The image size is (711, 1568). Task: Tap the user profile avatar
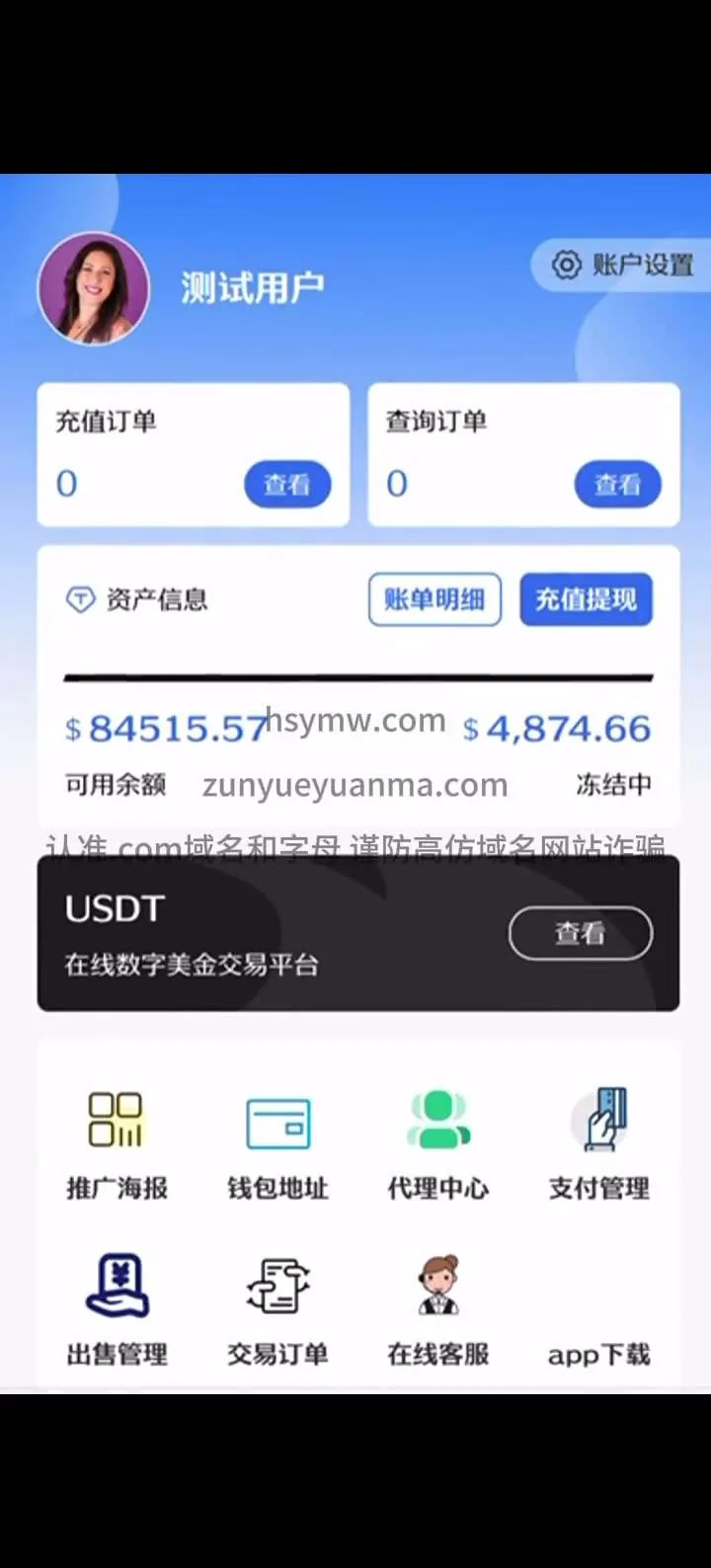click(94, 288)
